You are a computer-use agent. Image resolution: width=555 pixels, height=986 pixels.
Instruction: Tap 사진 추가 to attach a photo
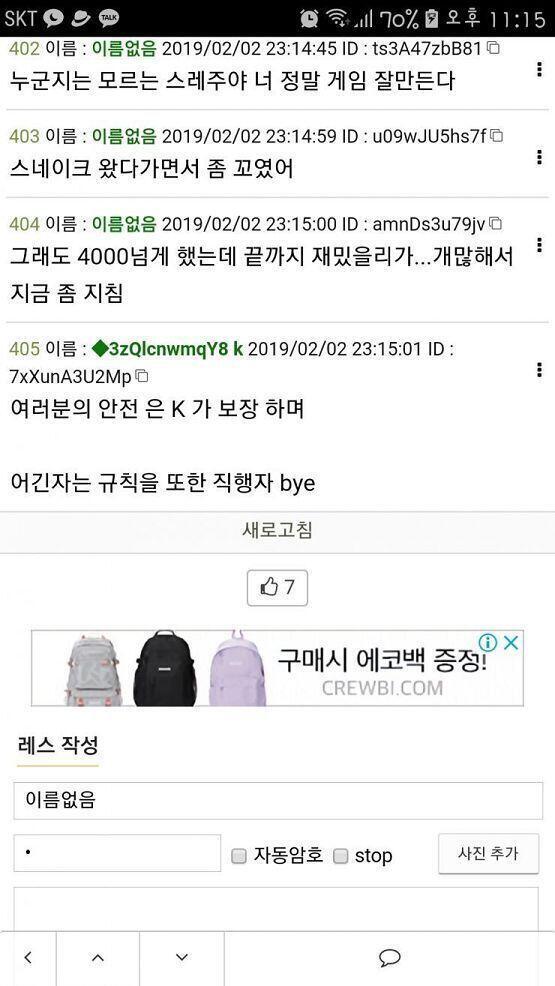pos(488,853)
